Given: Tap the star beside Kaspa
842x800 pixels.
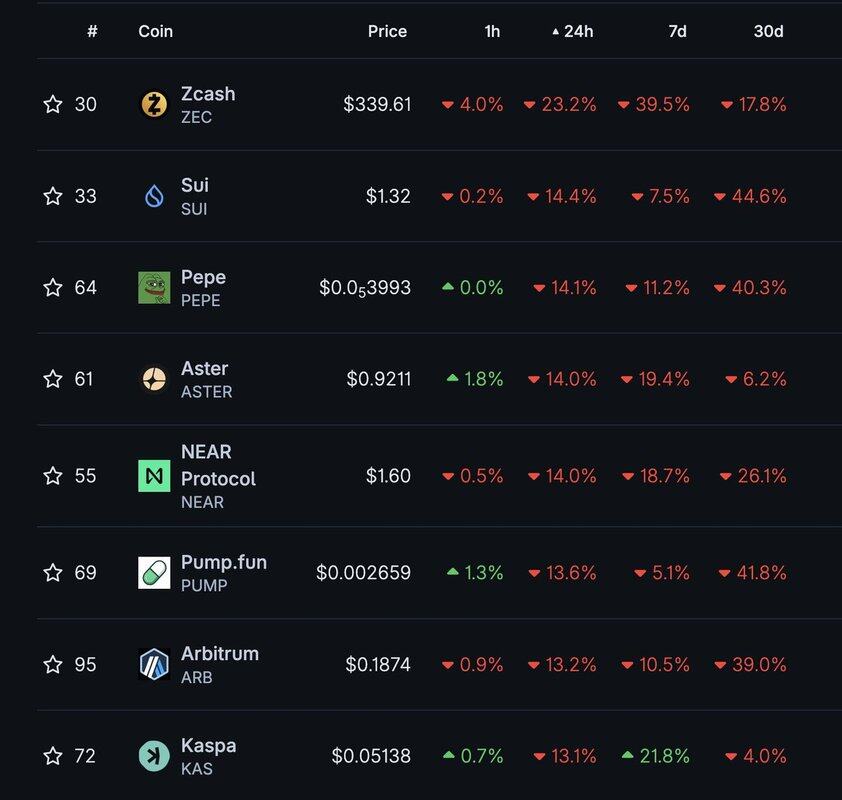Looking at the screenshot, I should pyautogui.click(x=53, y=756).
